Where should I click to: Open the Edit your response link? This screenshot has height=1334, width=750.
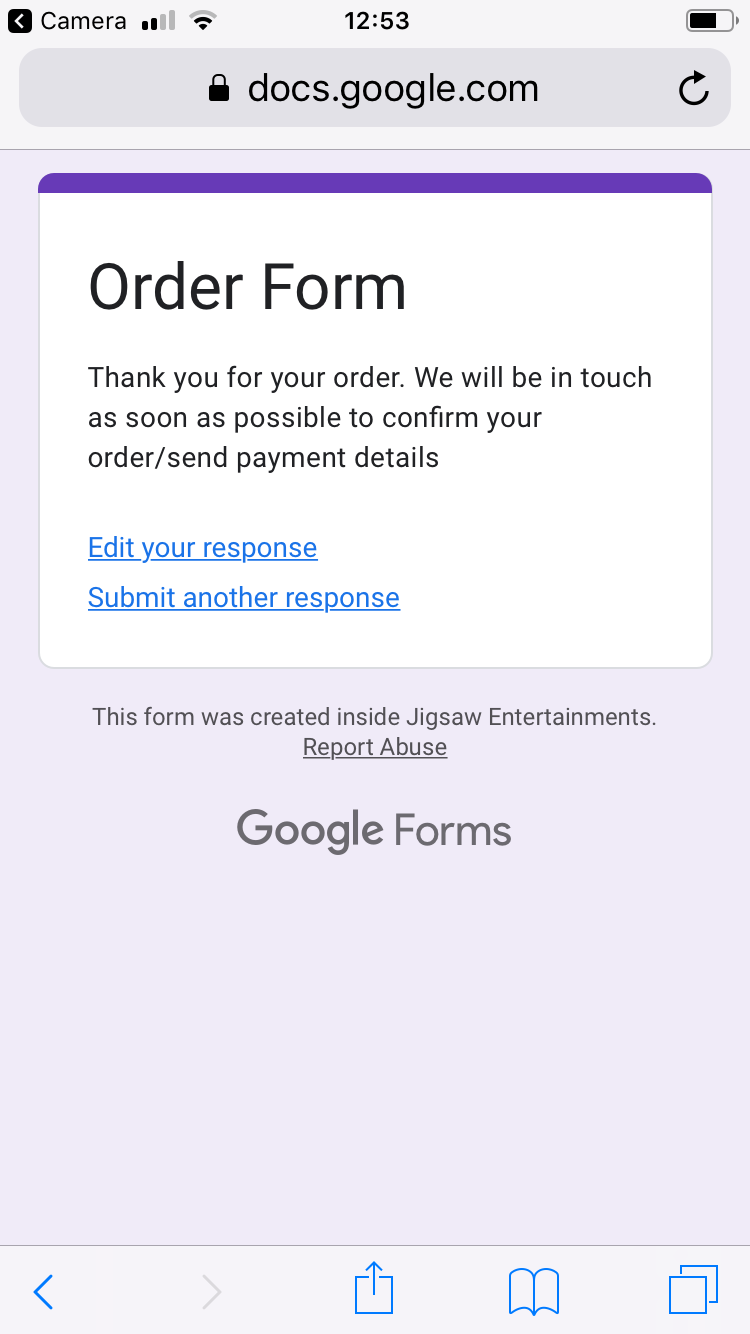coord(203,548)
